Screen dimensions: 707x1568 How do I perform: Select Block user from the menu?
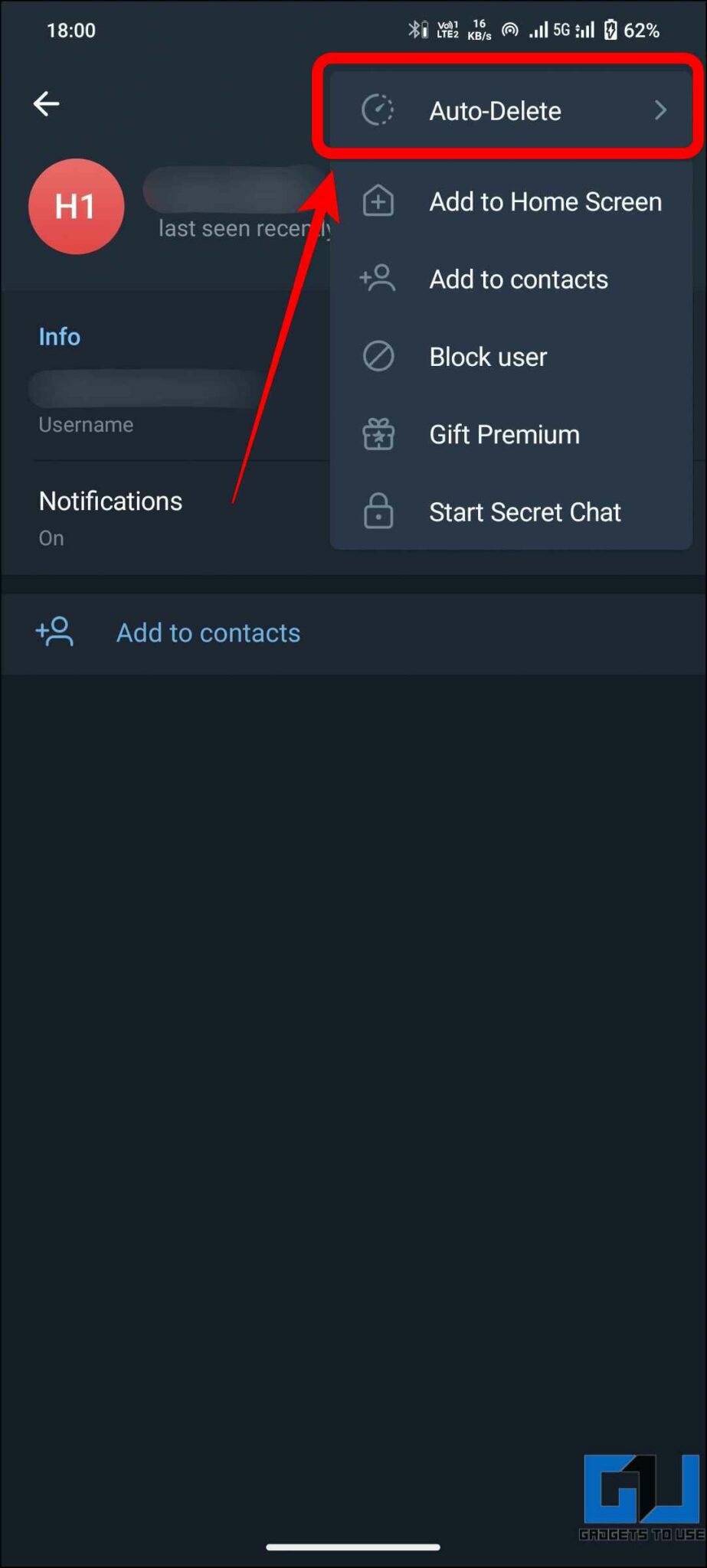(488, 356)
